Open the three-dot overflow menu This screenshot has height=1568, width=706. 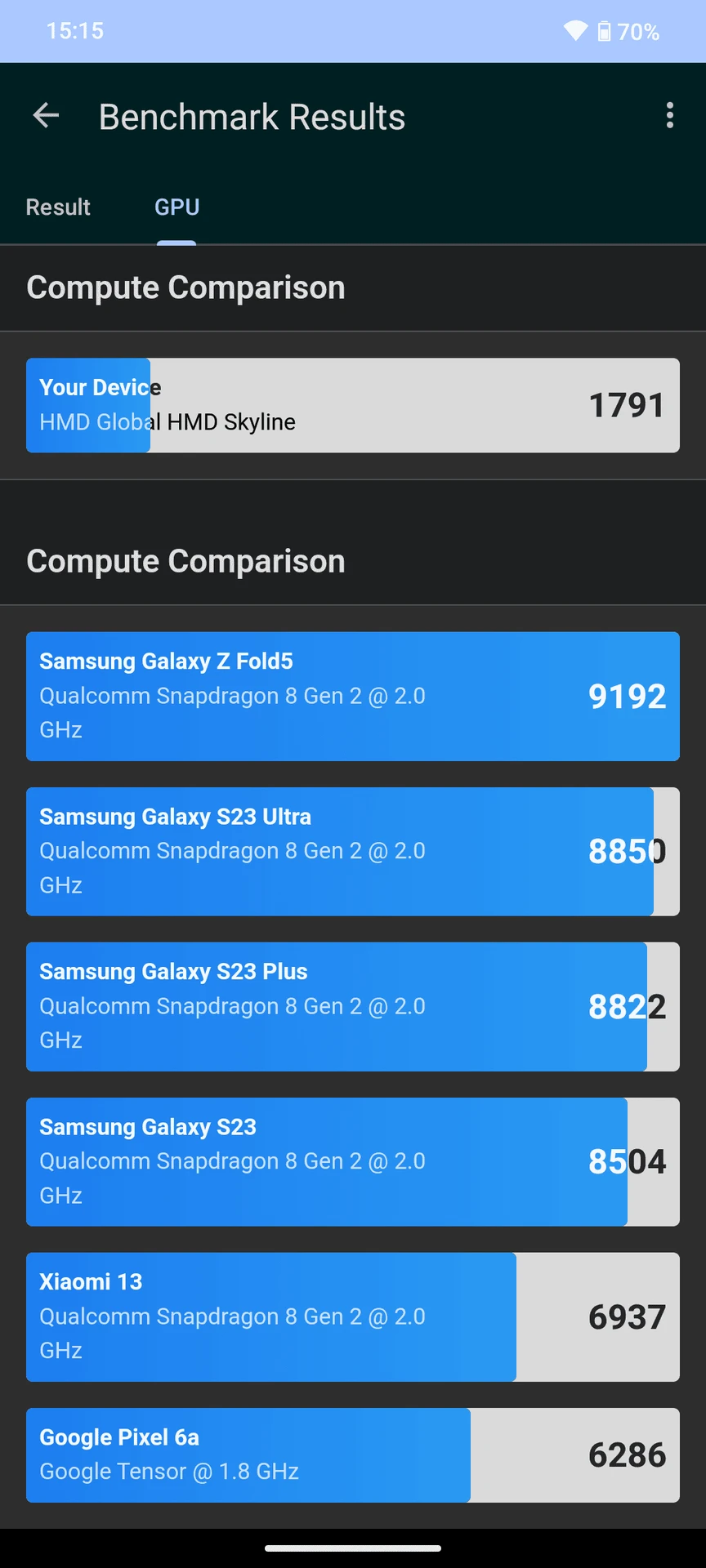pos(669,116)
